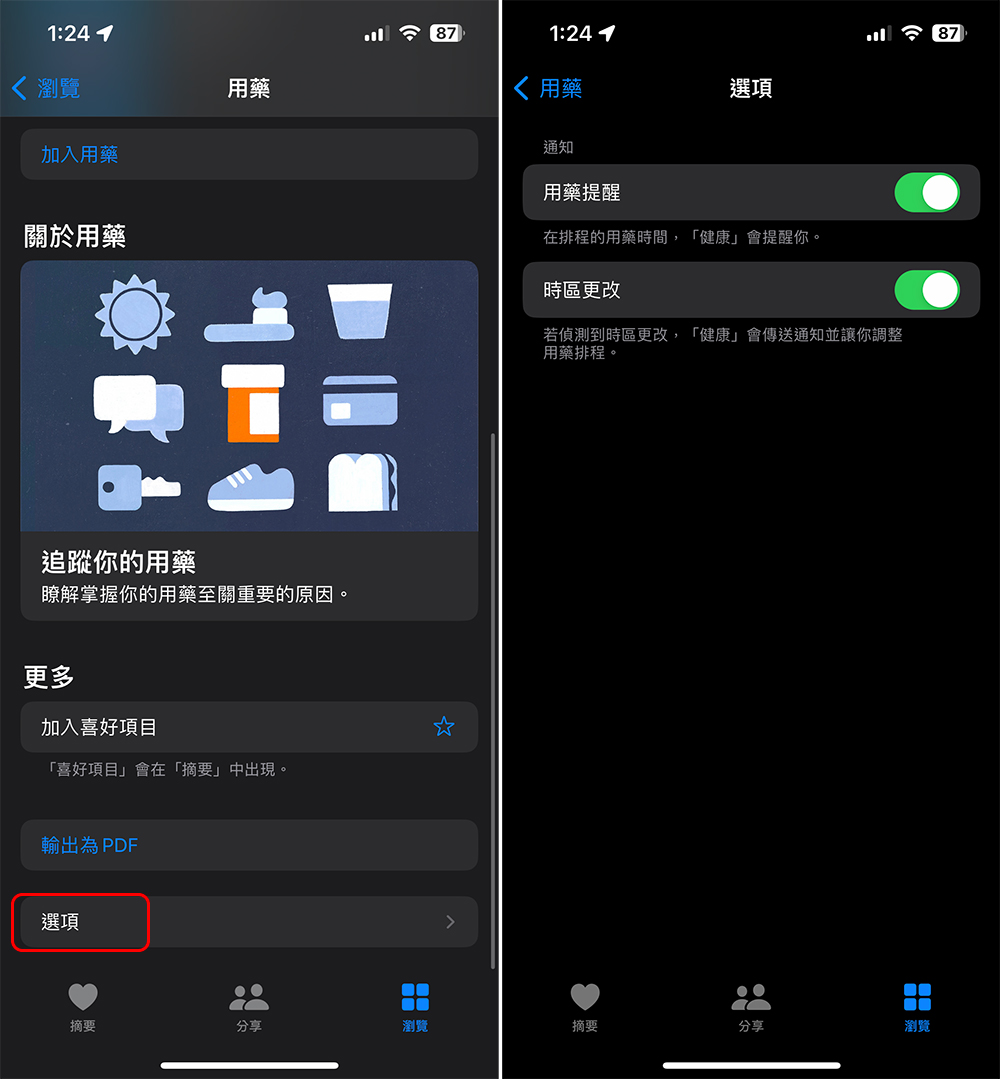This screenshot has height=1079, width=1000.
Task: Open the 選項 row
Action: tap(249, 922)
